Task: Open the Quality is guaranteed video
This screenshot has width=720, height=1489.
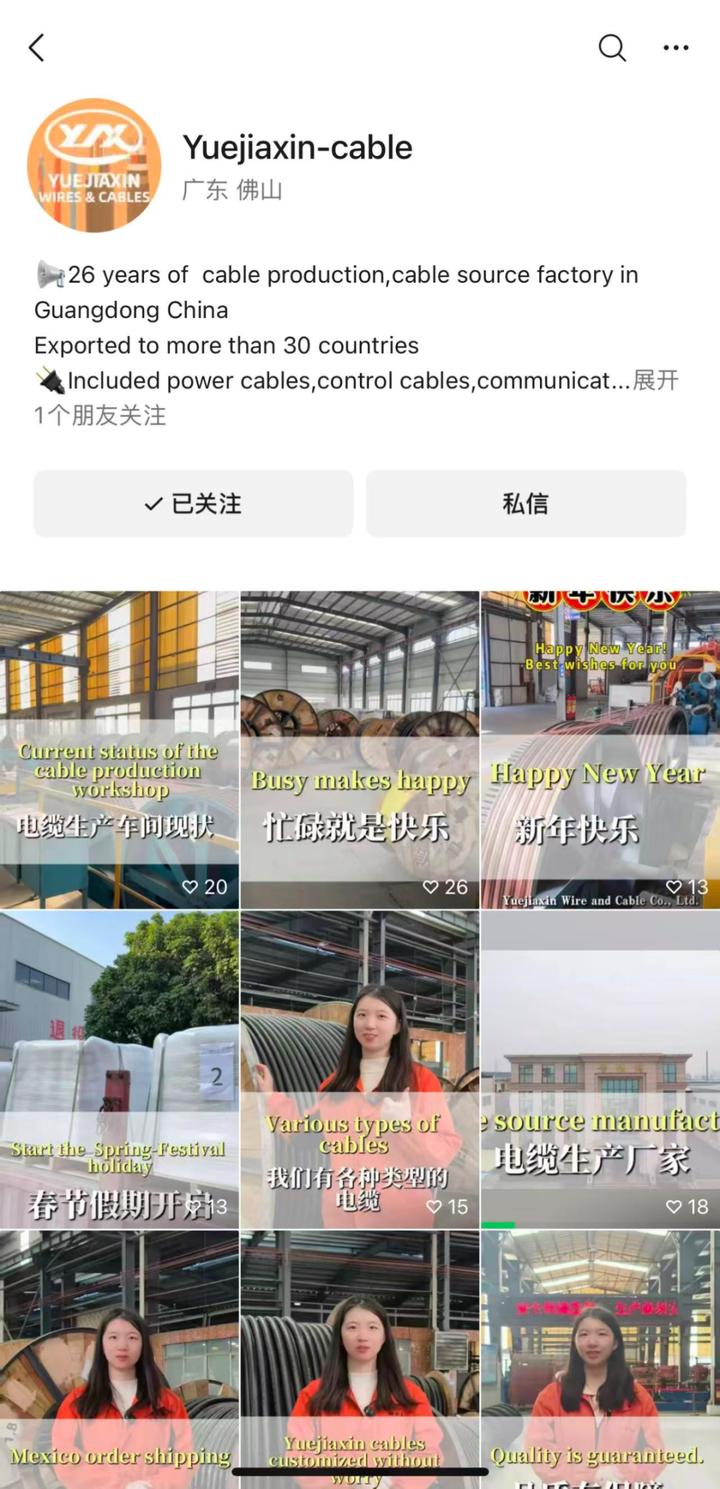Action: 600,1360
